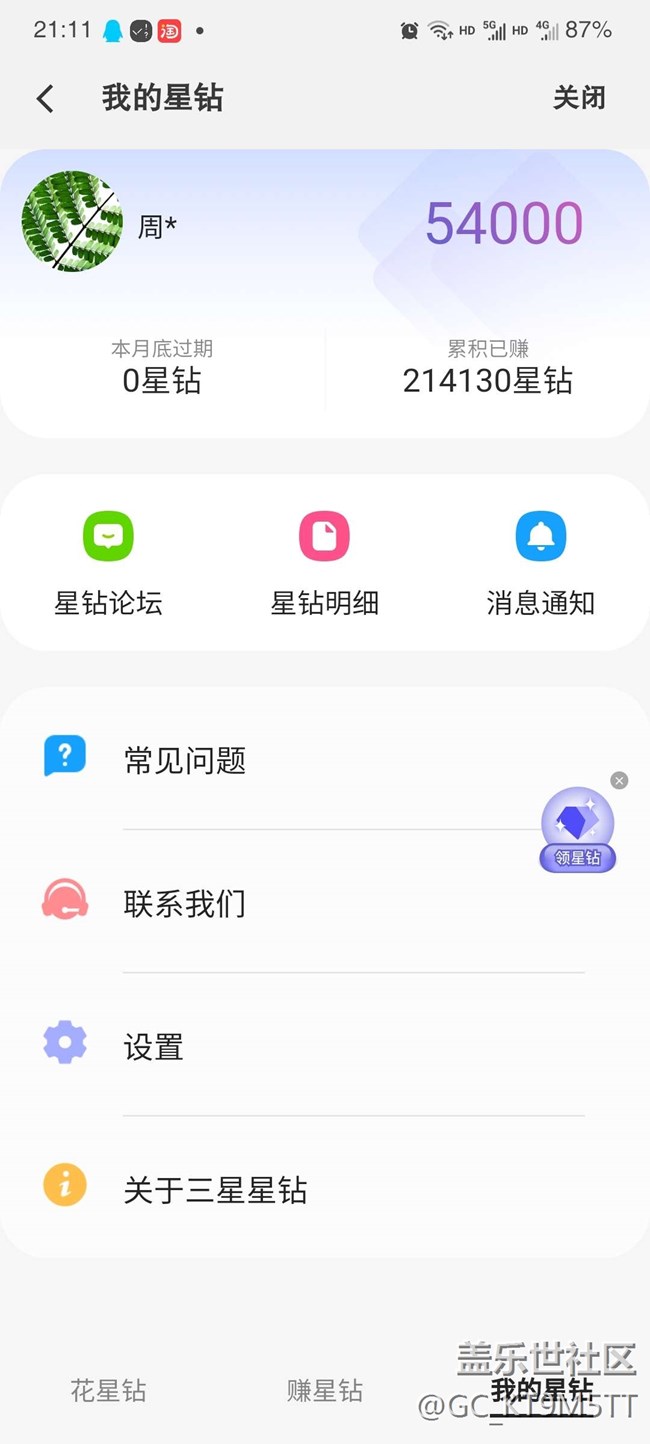Image resolution: width=650 pixels, height=1444 pixels.
Task: Go back using the top arrow
Action: (x=45, y=98)
